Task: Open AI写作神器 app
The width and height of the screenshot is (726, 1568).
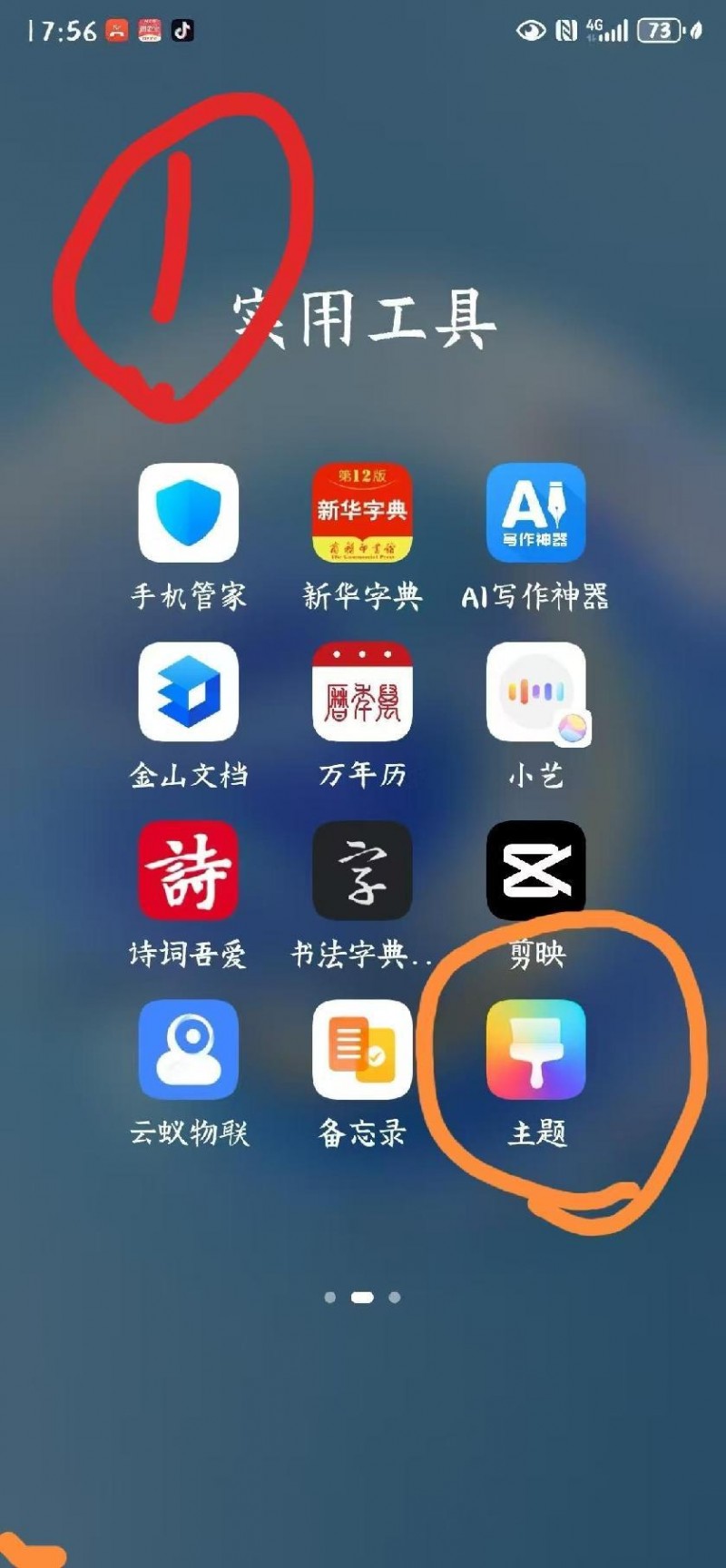Action: (x=535, y=513)
